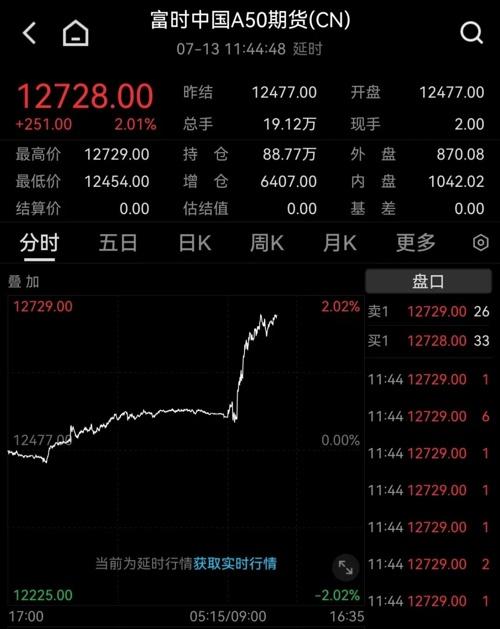Switch to the 五日 tab
Viewport: 500px width, 629px height.
(x=118, y=243)
